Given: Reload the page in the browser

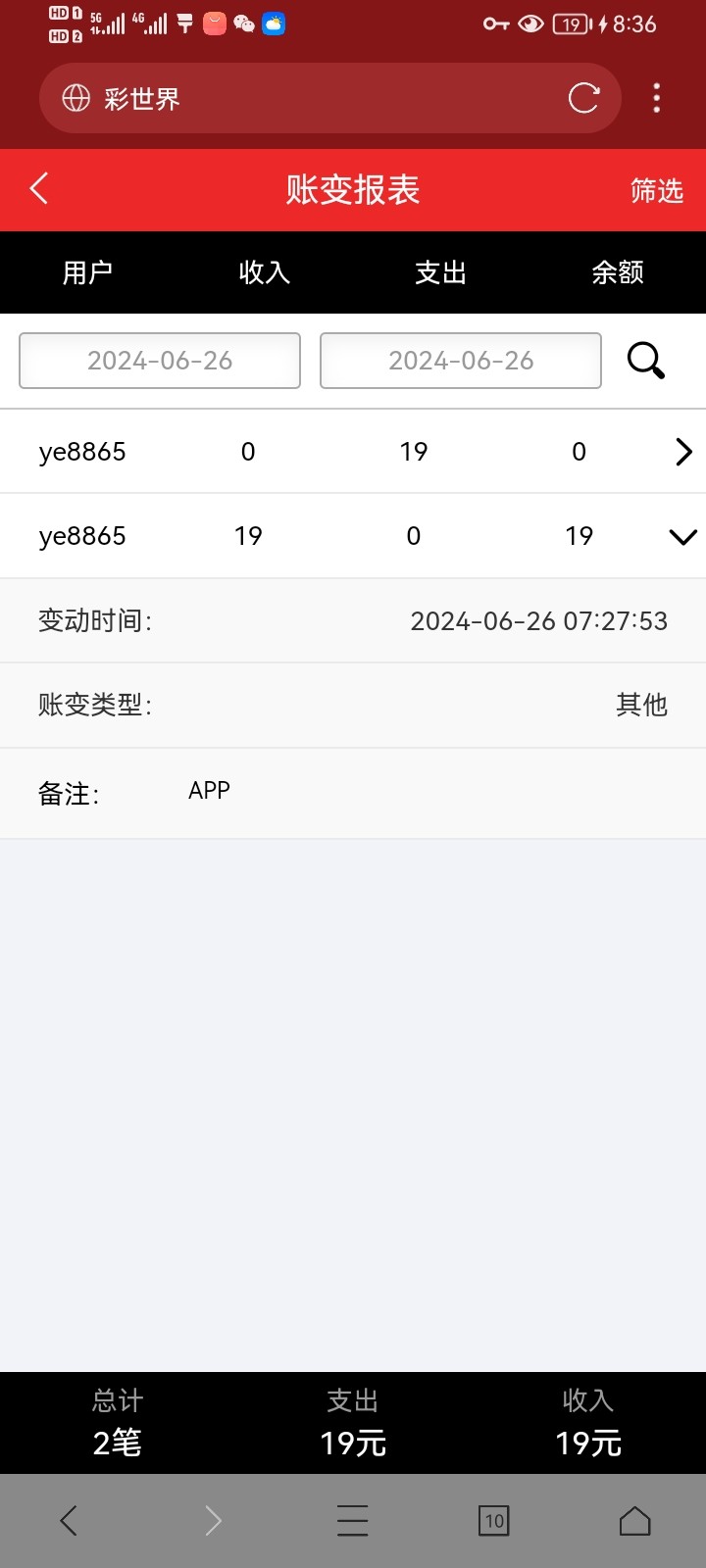Looking at the screenshot, I should pyautogui.click(x=583, y=98).
